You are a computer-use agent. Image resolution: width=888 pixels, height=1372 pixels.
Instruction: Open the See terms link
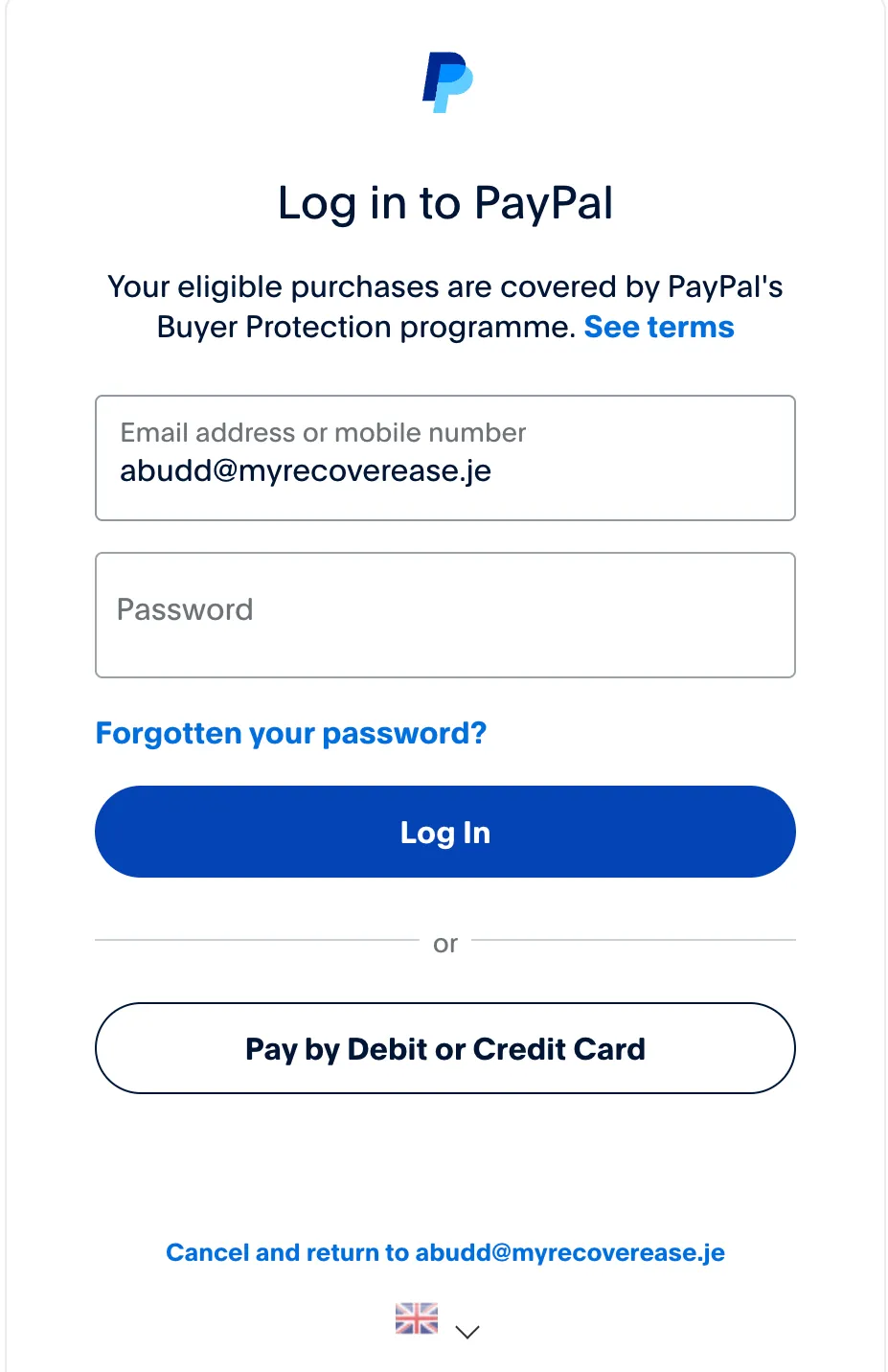pos(659,328)
